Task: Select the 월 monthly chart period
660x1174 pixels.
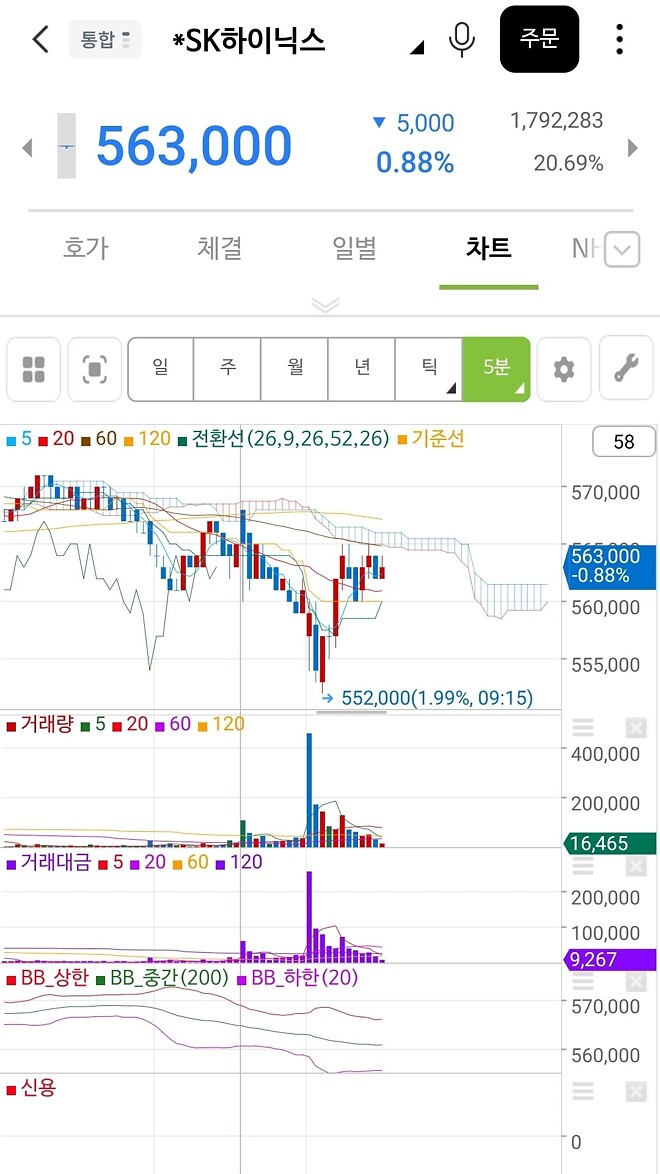Action: click(295, 369)
